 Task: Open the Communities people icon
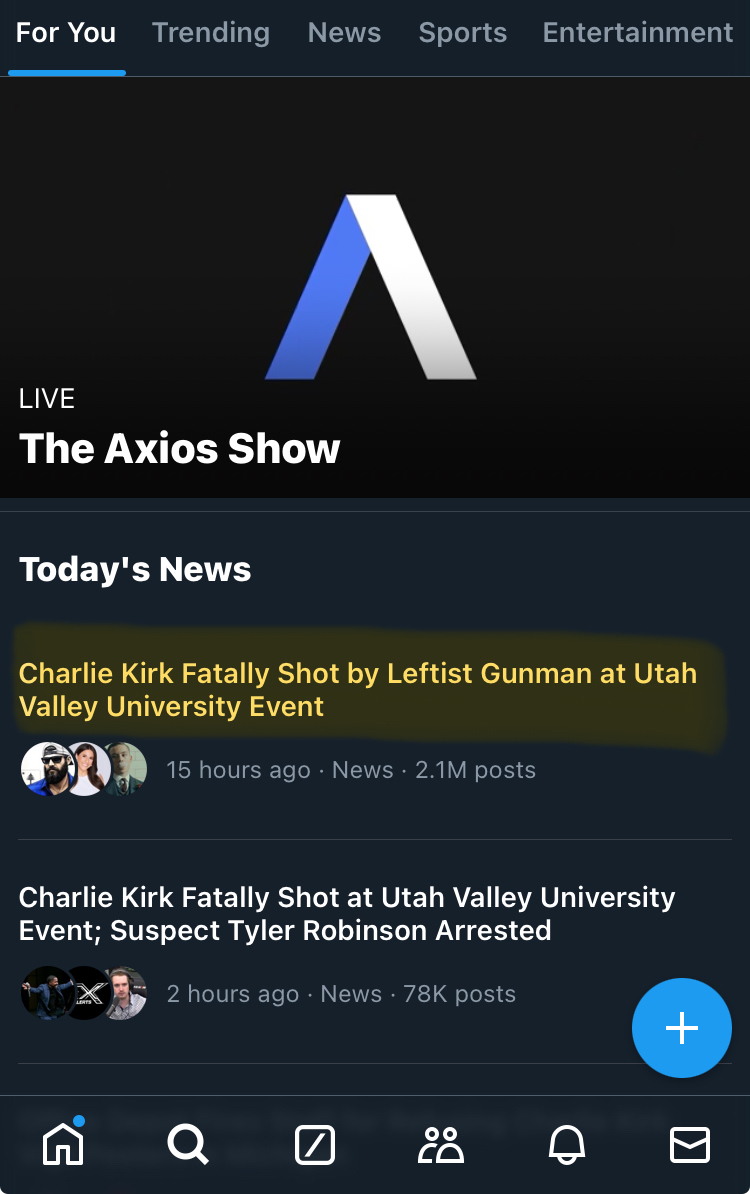click(x=440, y=1144)
